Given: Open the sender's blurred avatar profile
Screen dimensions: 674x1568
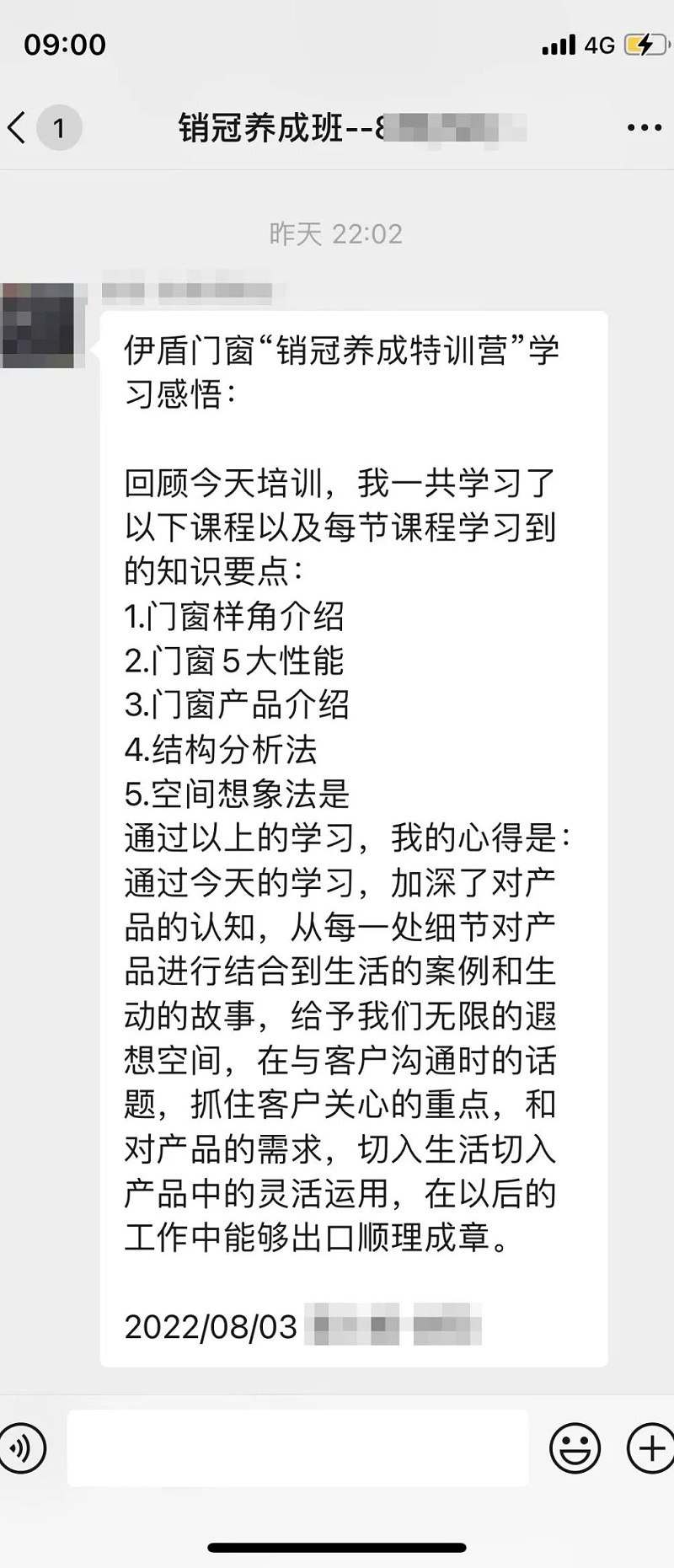Looking at the screenshot, I should tap(38, 326).
